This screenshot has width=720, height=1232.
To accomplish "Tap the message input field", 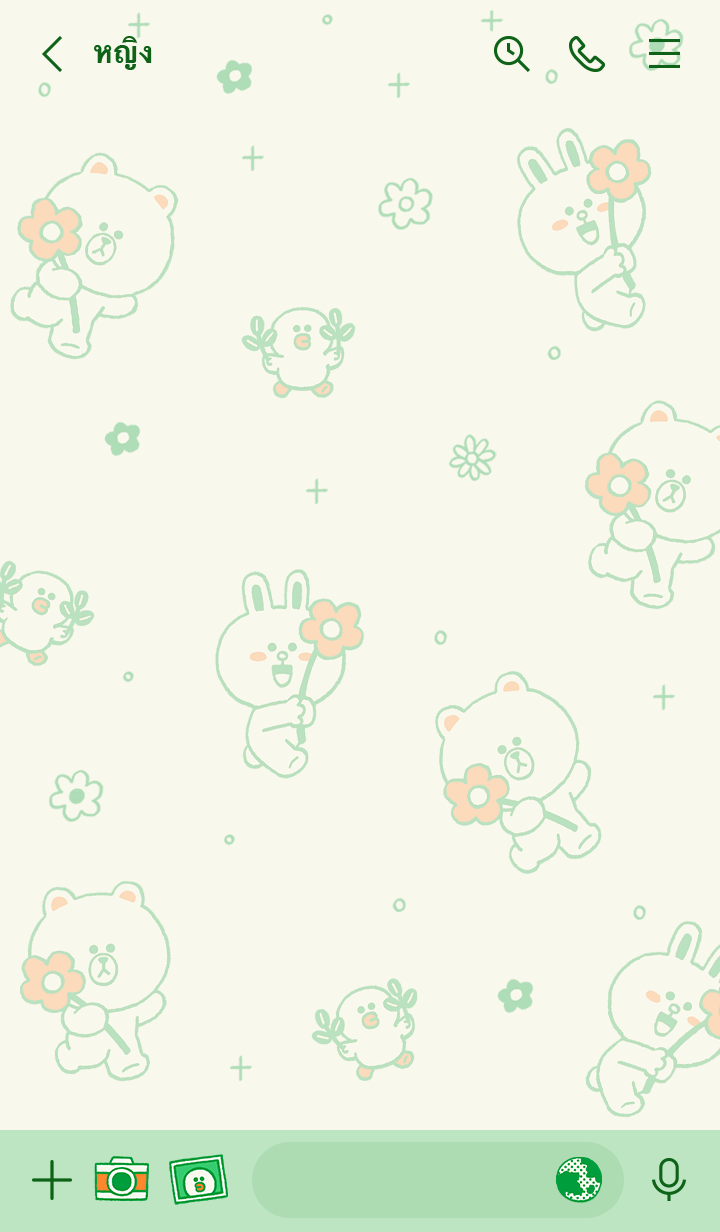I will 400,1180.
